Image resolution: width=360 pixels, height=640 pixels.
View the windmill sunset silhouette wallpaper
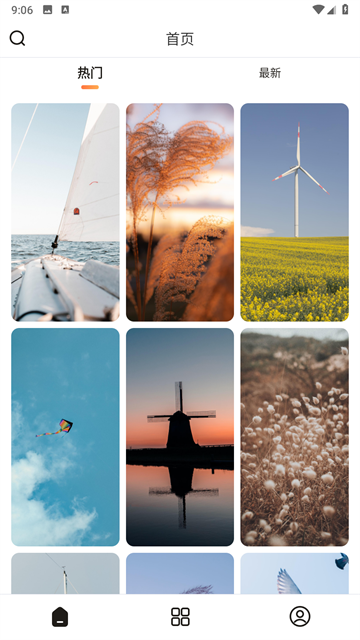(180, 437)
